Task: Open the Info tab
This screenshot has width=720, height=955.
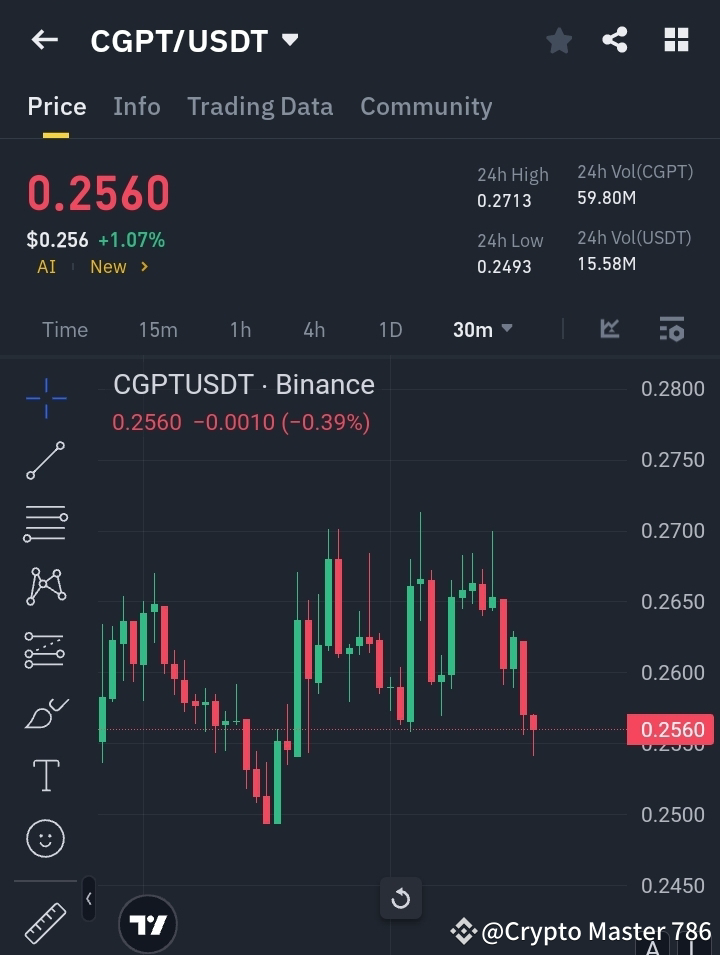Action: pos(136,106)
